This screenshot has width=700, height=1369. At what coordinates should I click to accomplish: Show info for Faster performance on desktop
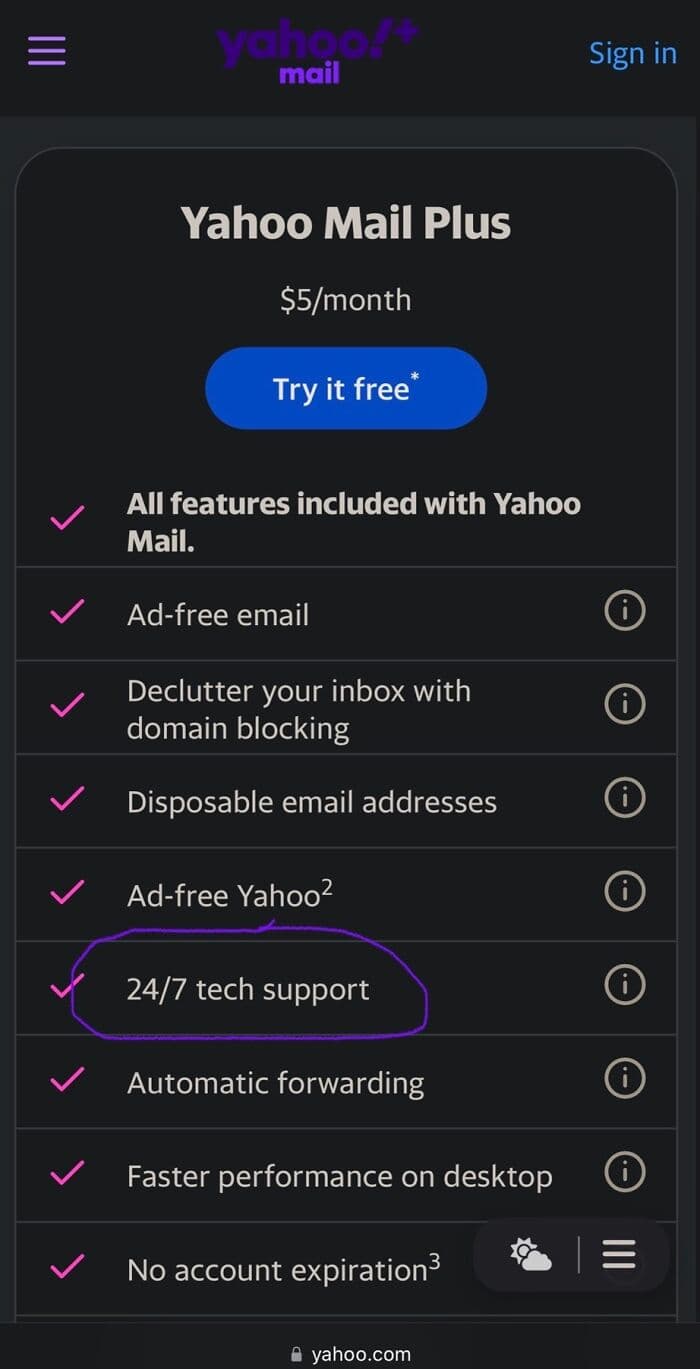(625, 1172)
